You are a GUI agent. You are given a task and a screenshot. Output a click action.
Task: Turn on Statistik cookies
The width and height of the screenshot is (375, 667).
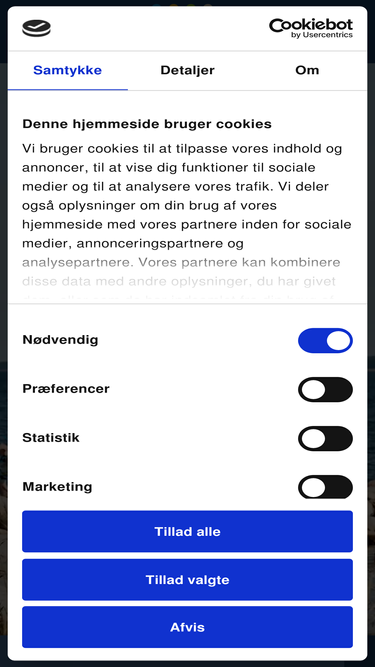tap(325, 439)
